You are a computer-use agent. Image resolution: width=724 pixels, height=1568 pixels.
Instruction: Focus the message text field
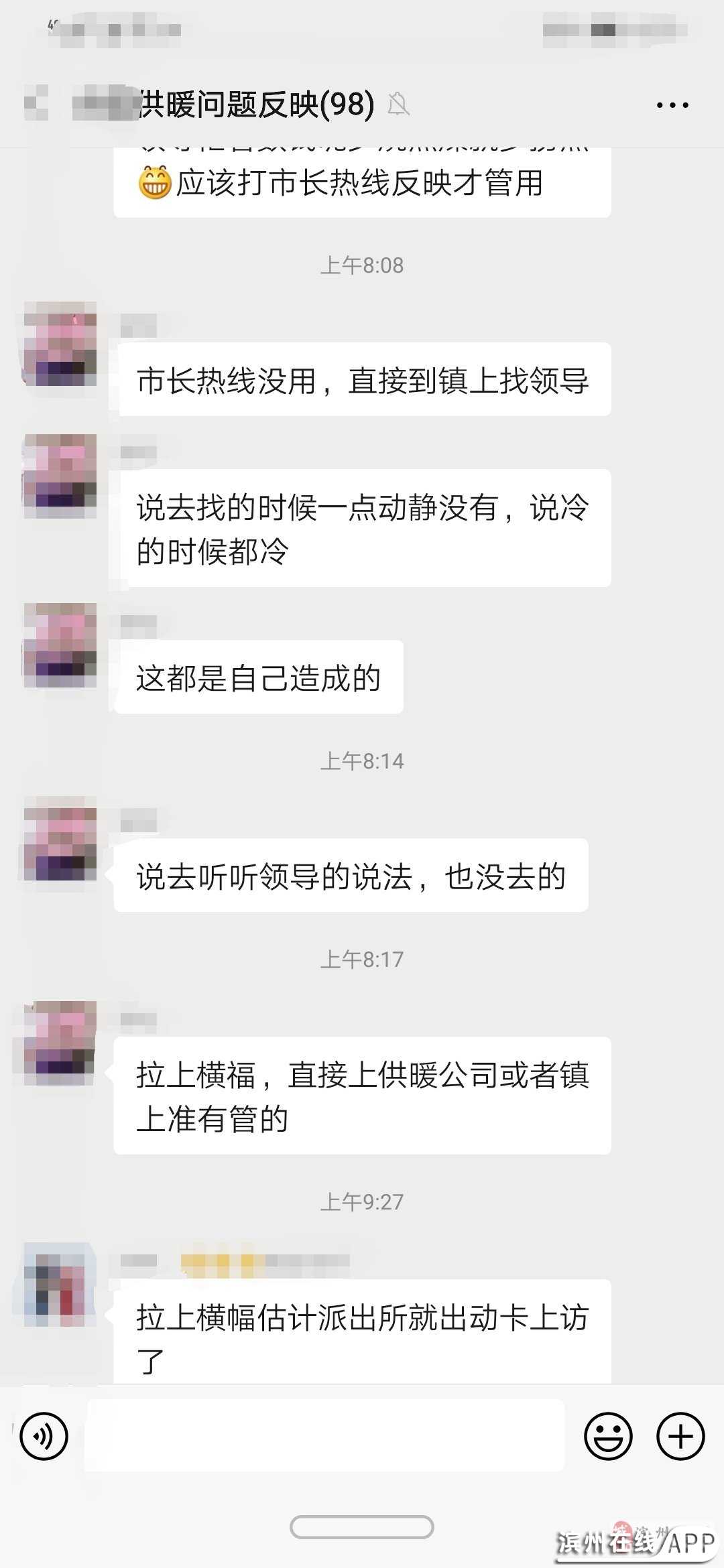(x=324, y=1436)
